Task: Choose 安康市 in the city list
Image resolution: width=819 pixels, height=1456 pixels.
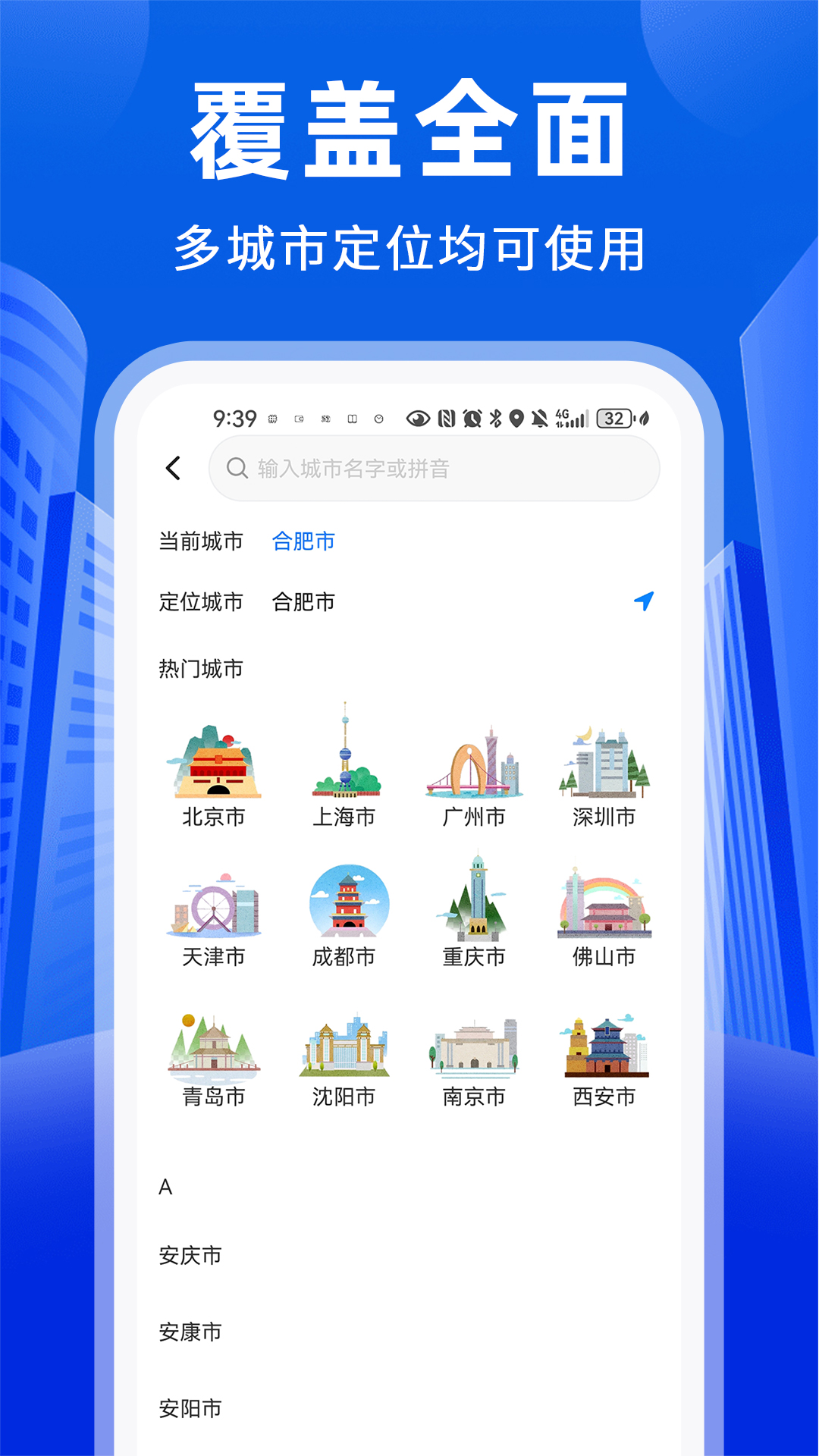Action: coord(190,1332)
